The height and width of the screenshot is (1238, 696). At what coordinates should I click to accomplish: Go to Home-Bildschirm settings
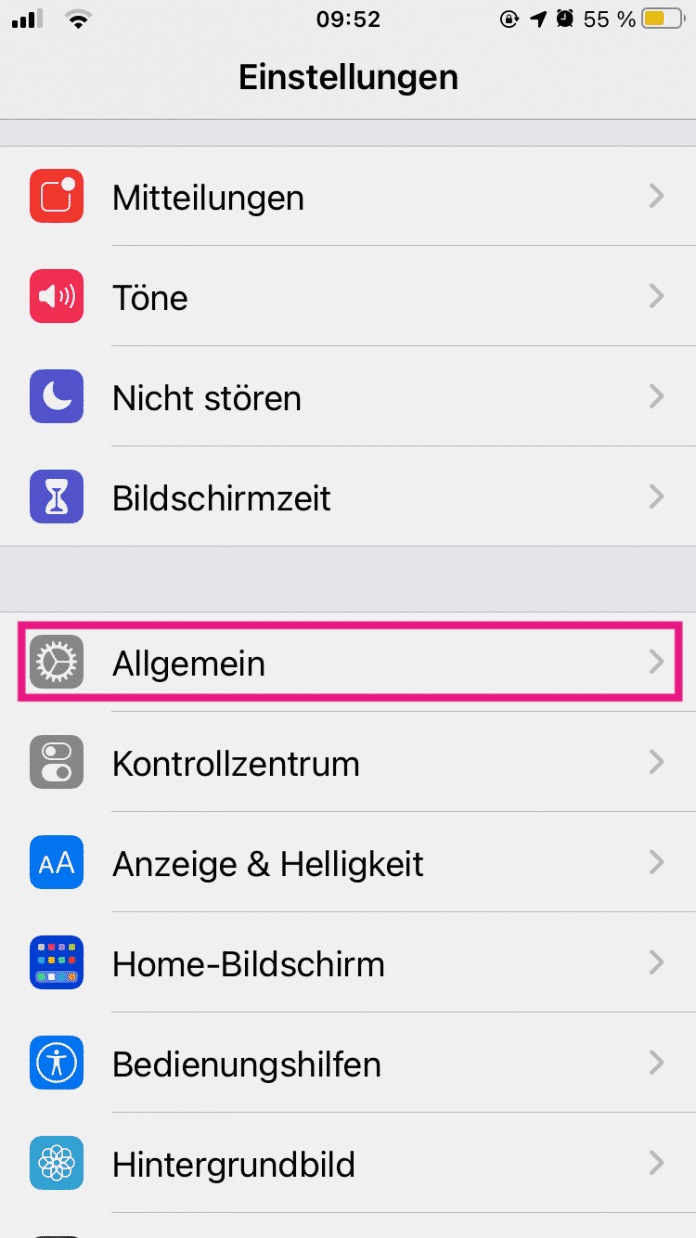click(x=348, y=963)
